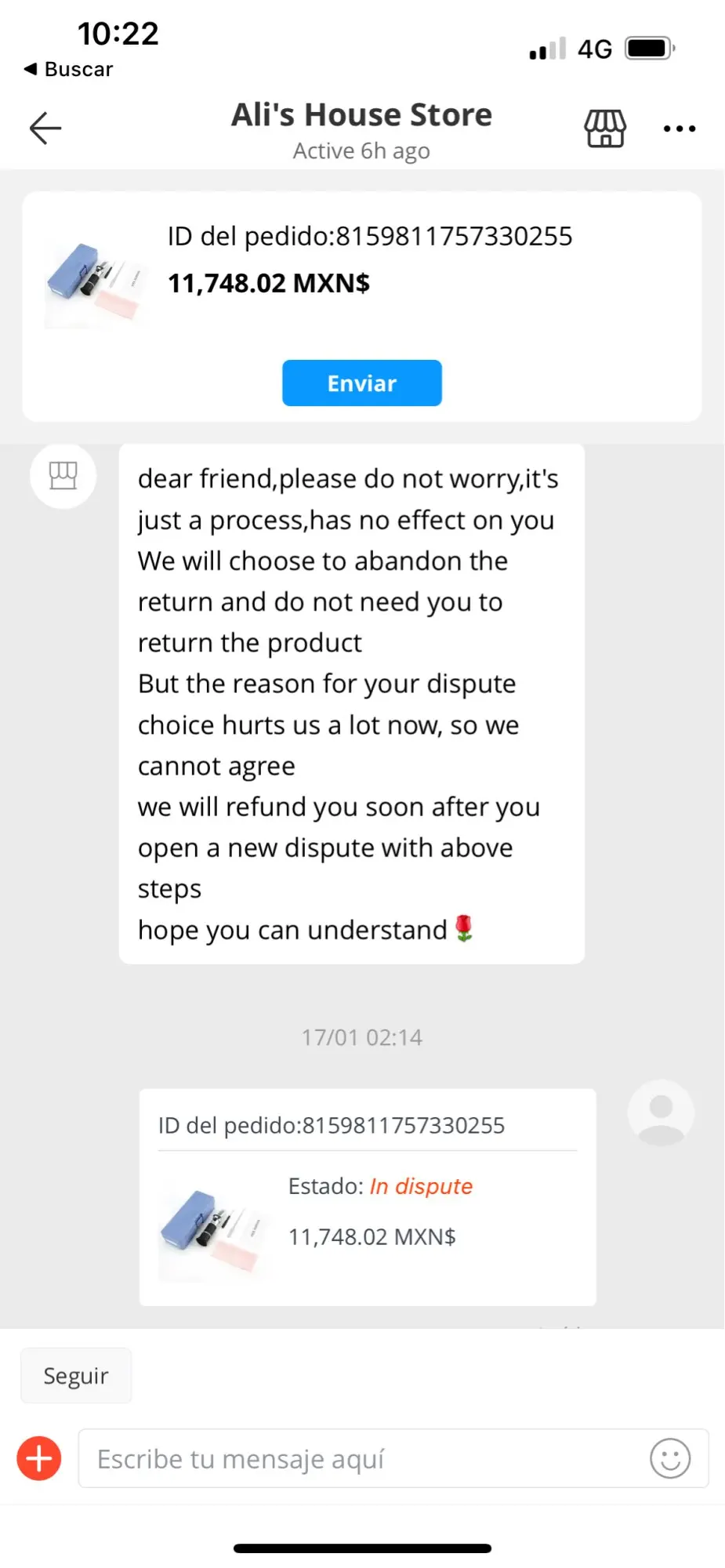Tap the seller's store avatar

click(63, 475)
